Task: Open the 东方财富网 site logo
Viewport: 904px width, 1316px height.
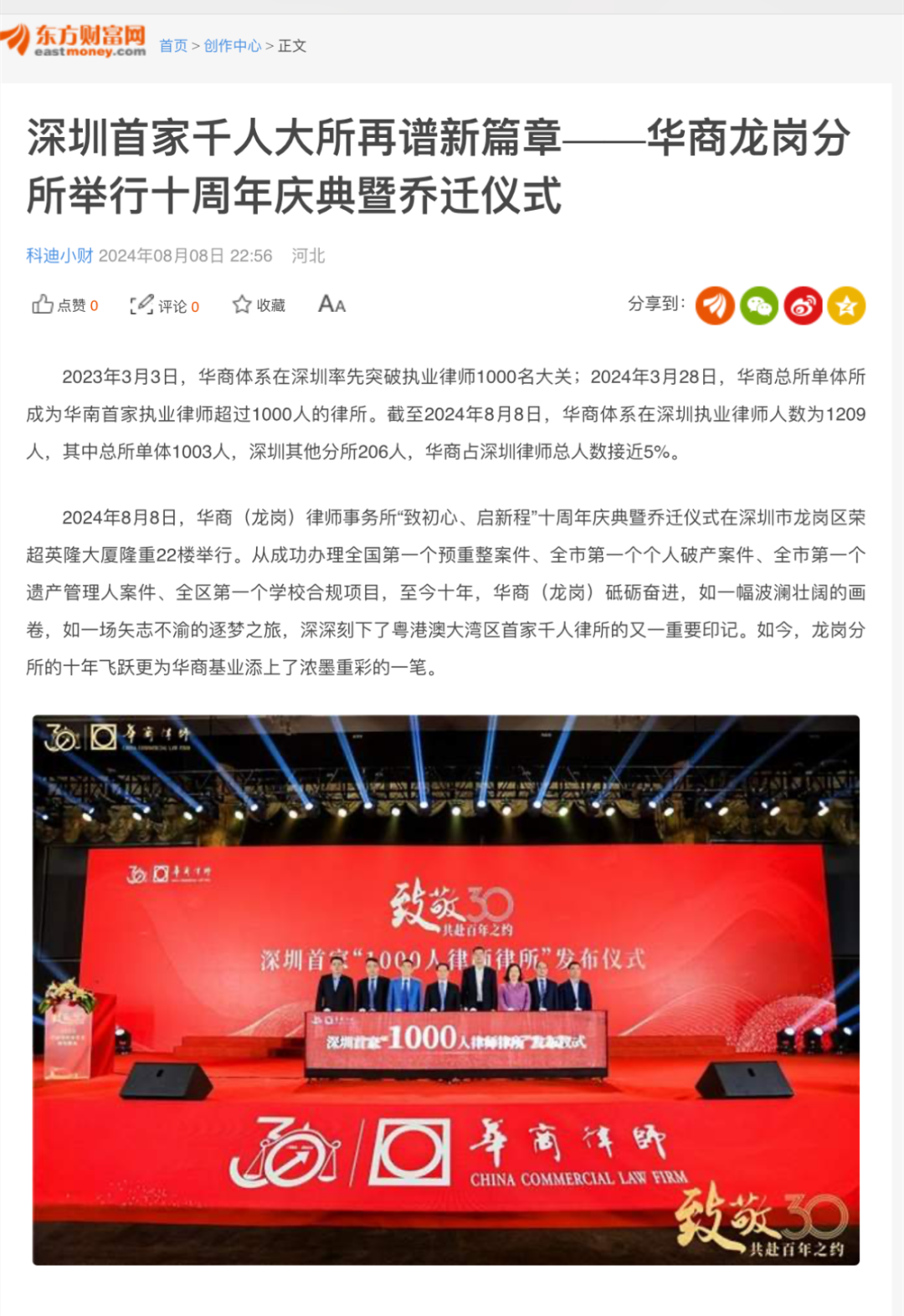Action: click(x=75, y=40)
